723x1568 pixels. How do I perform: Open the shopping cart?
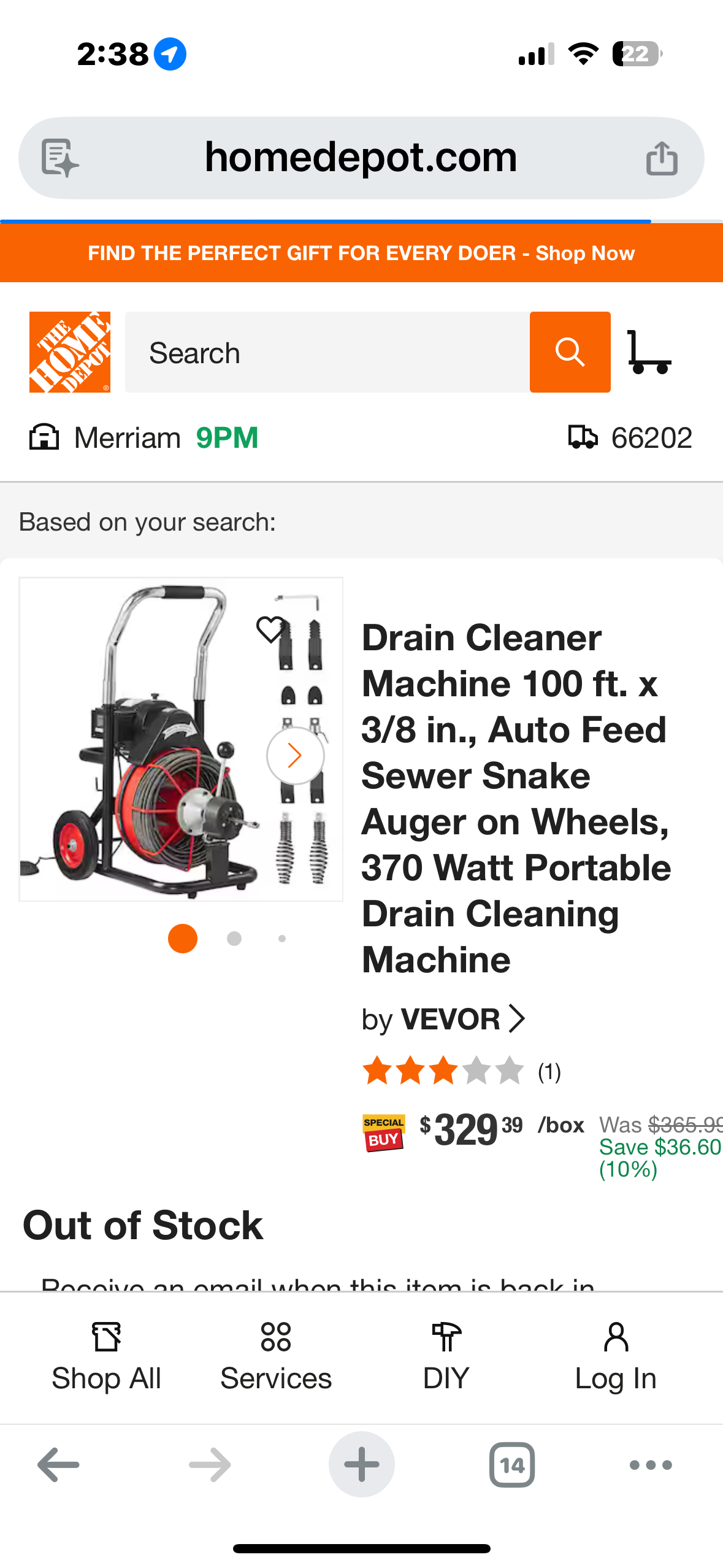pyautogui.click(x=649, y=352)
